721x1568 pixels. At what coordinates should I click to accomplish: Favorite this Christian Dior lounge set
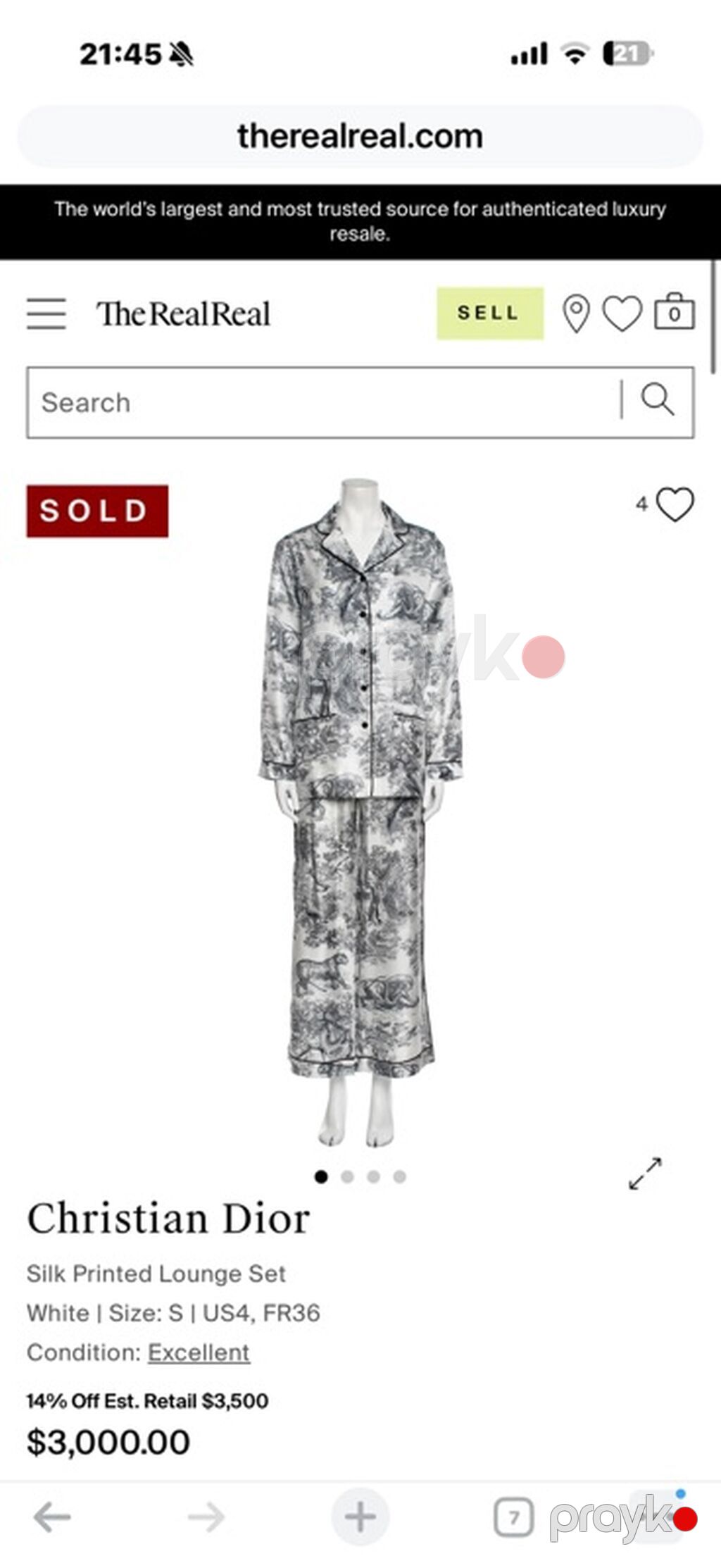coord(675,504)
